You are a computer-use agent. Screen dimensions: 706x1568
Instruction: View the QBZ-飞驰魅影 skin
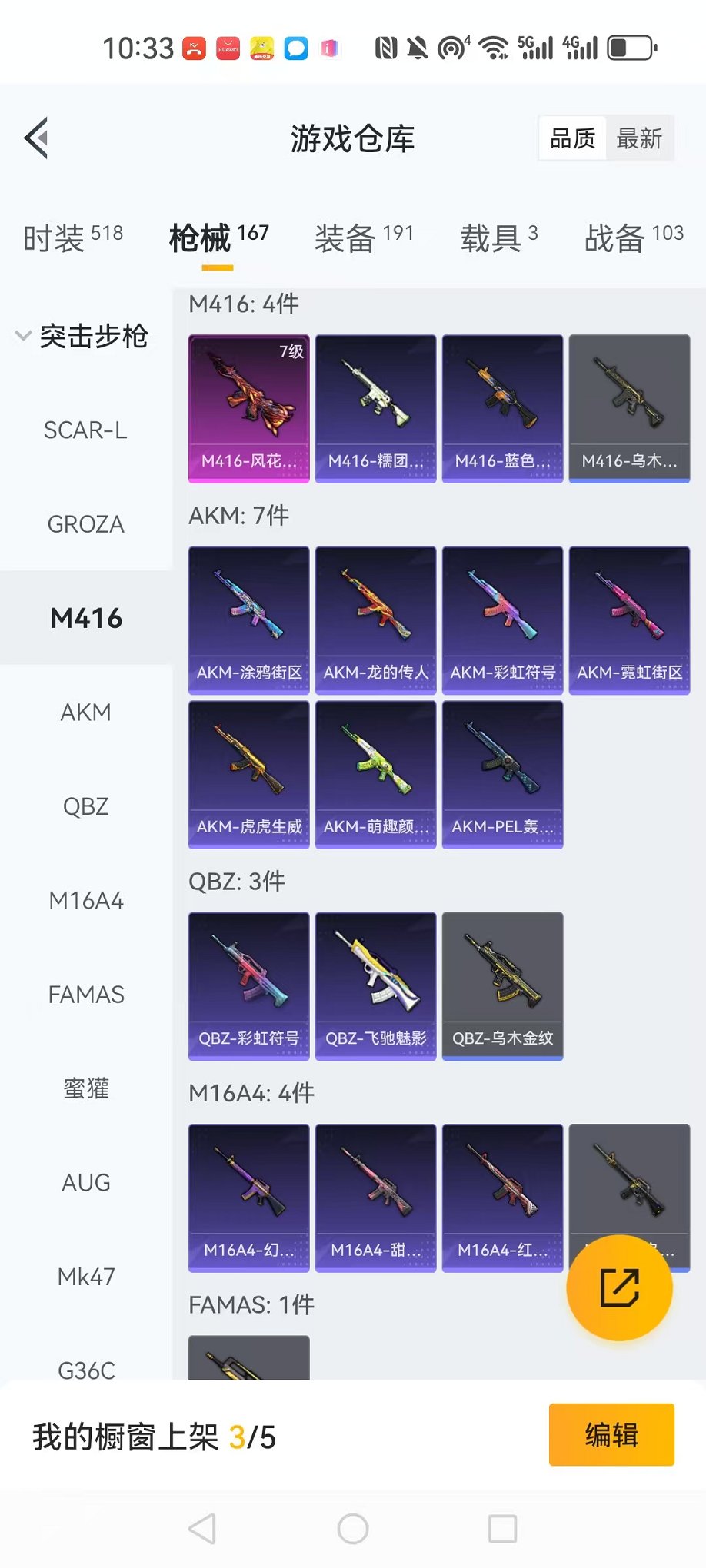coord(375,985)
